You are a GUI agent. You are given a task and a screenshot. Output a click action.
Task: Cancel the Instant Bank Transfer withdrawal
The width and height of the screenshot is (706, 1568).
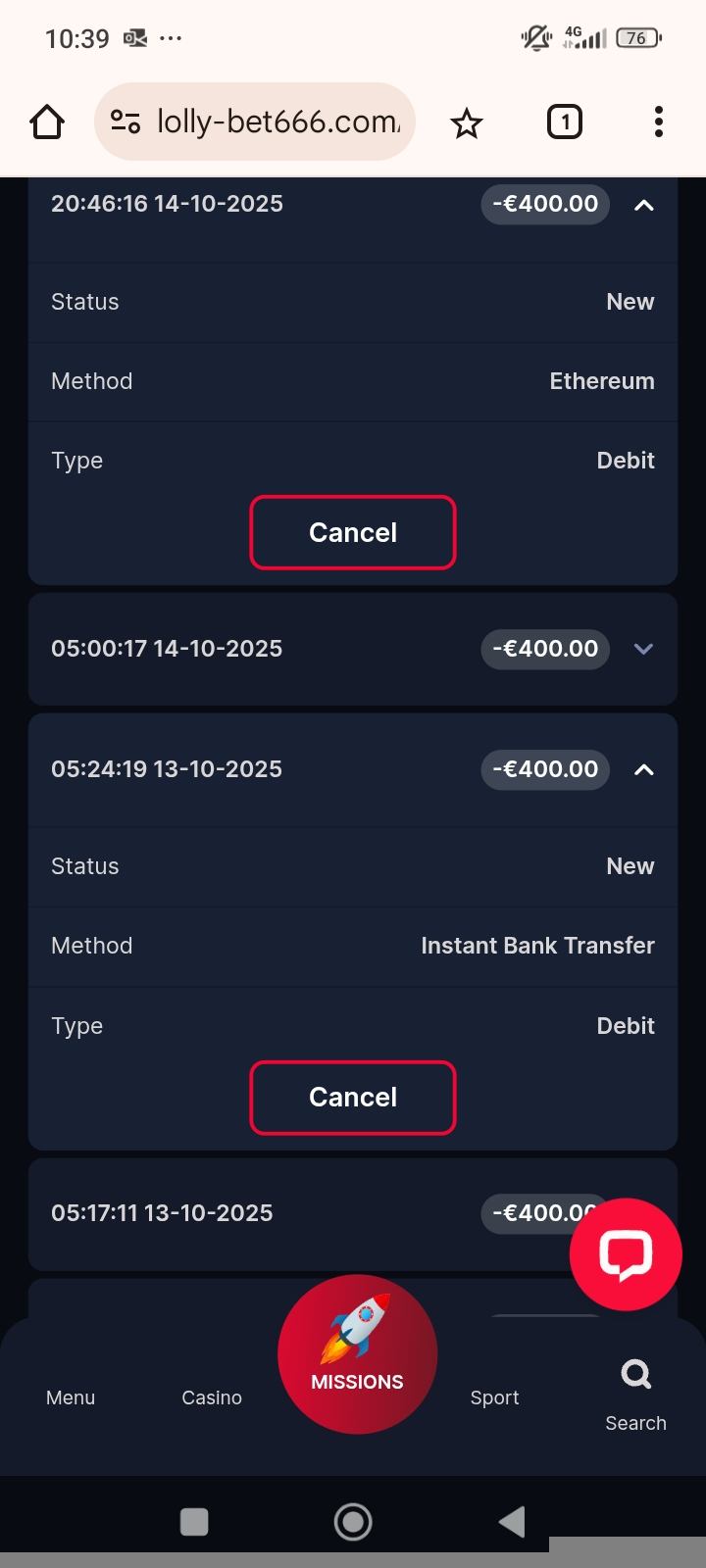(x=353, y=1098)
